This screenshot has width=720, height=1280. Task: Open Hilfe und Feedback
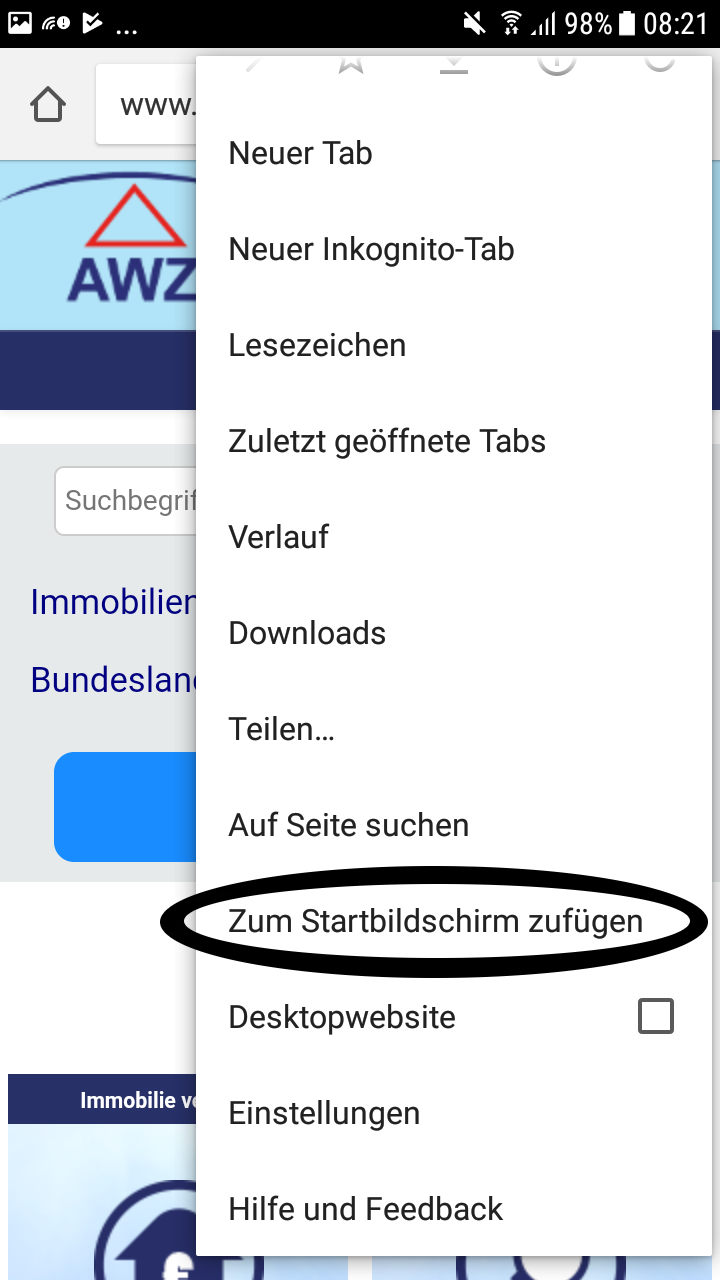[x=365, y=1209]
